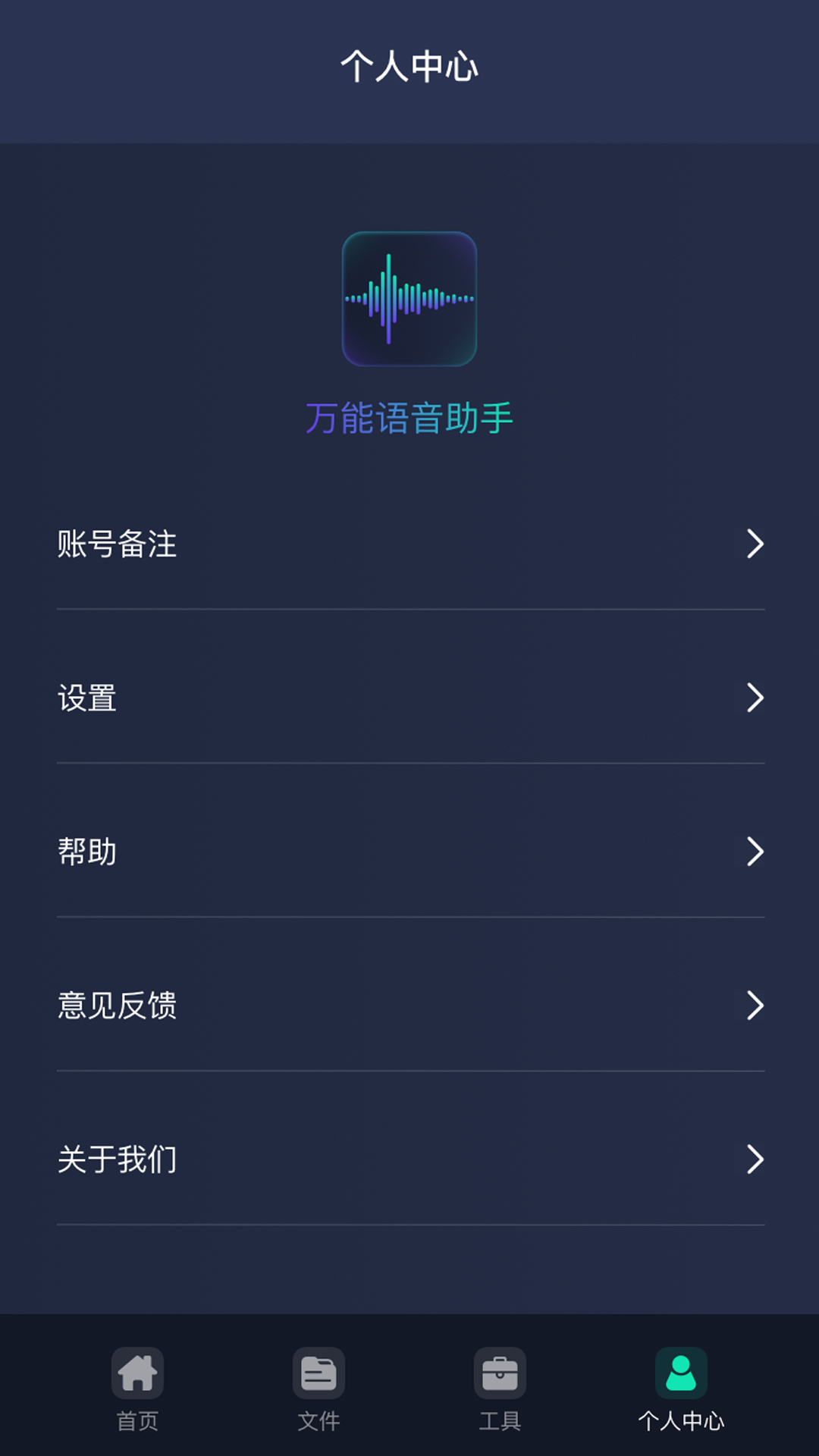Click the arrow beside 关于我们
The height and width of the screenshot is (1456, 819).
(754, 1160)
